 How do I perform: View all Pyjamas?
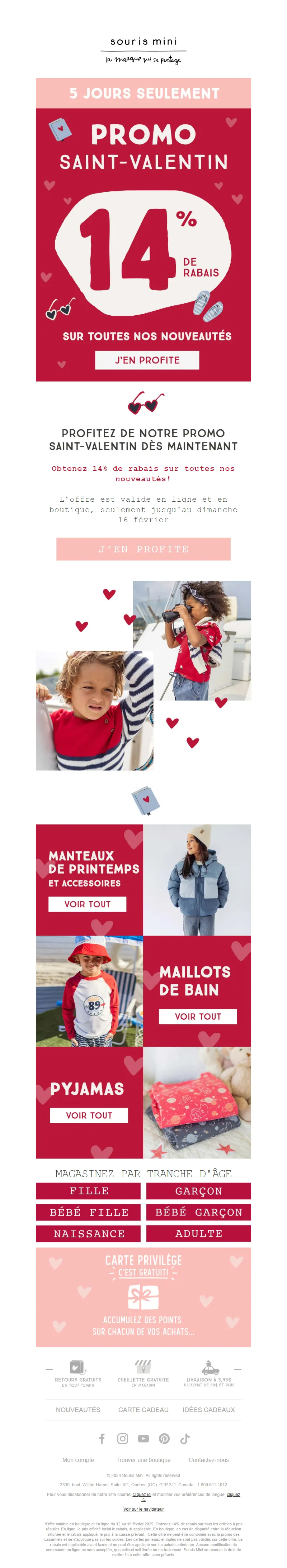click(89, 1114)
